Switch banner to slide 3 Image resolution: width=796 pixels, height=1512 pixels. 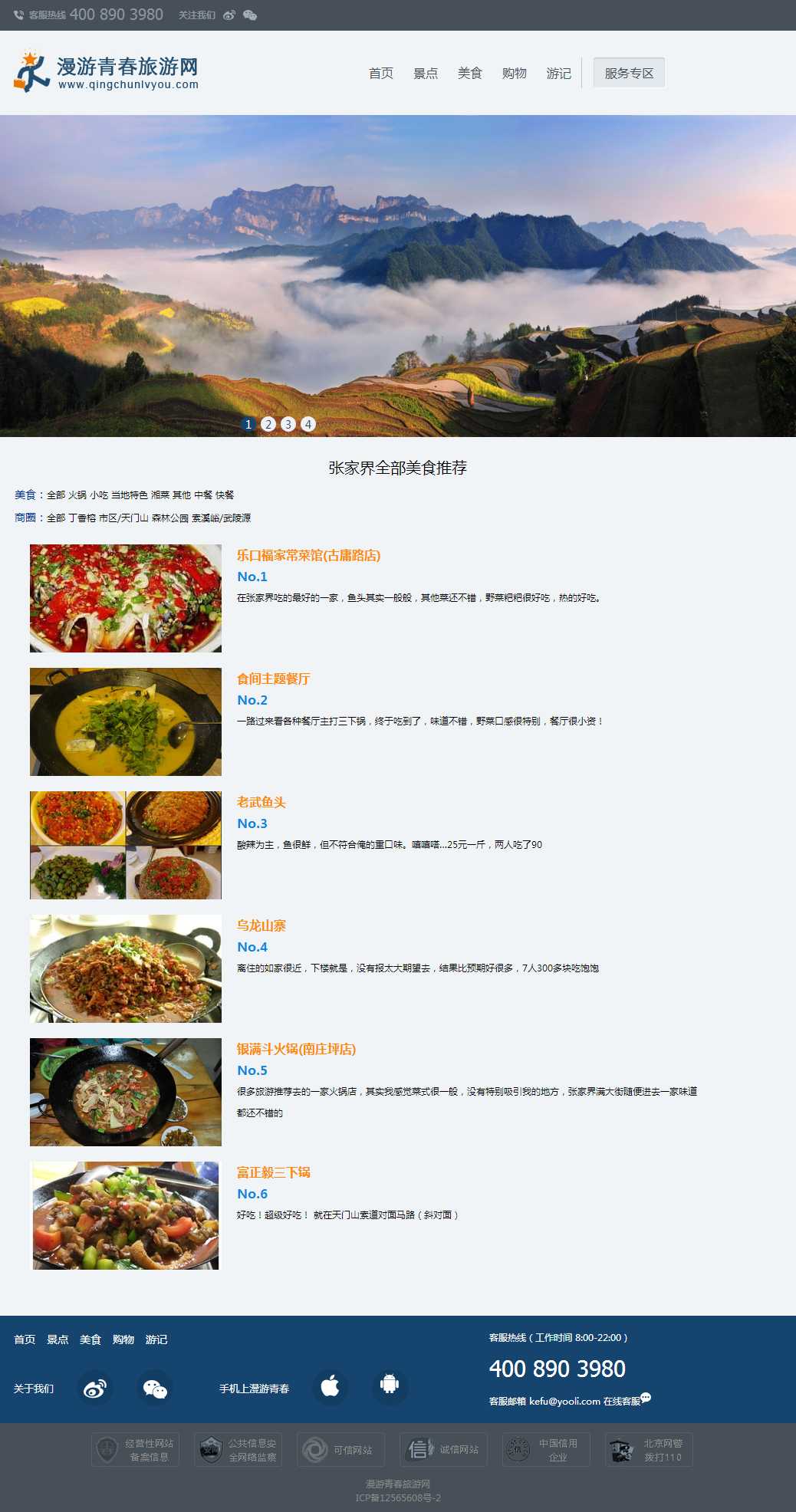click(288, 424)
